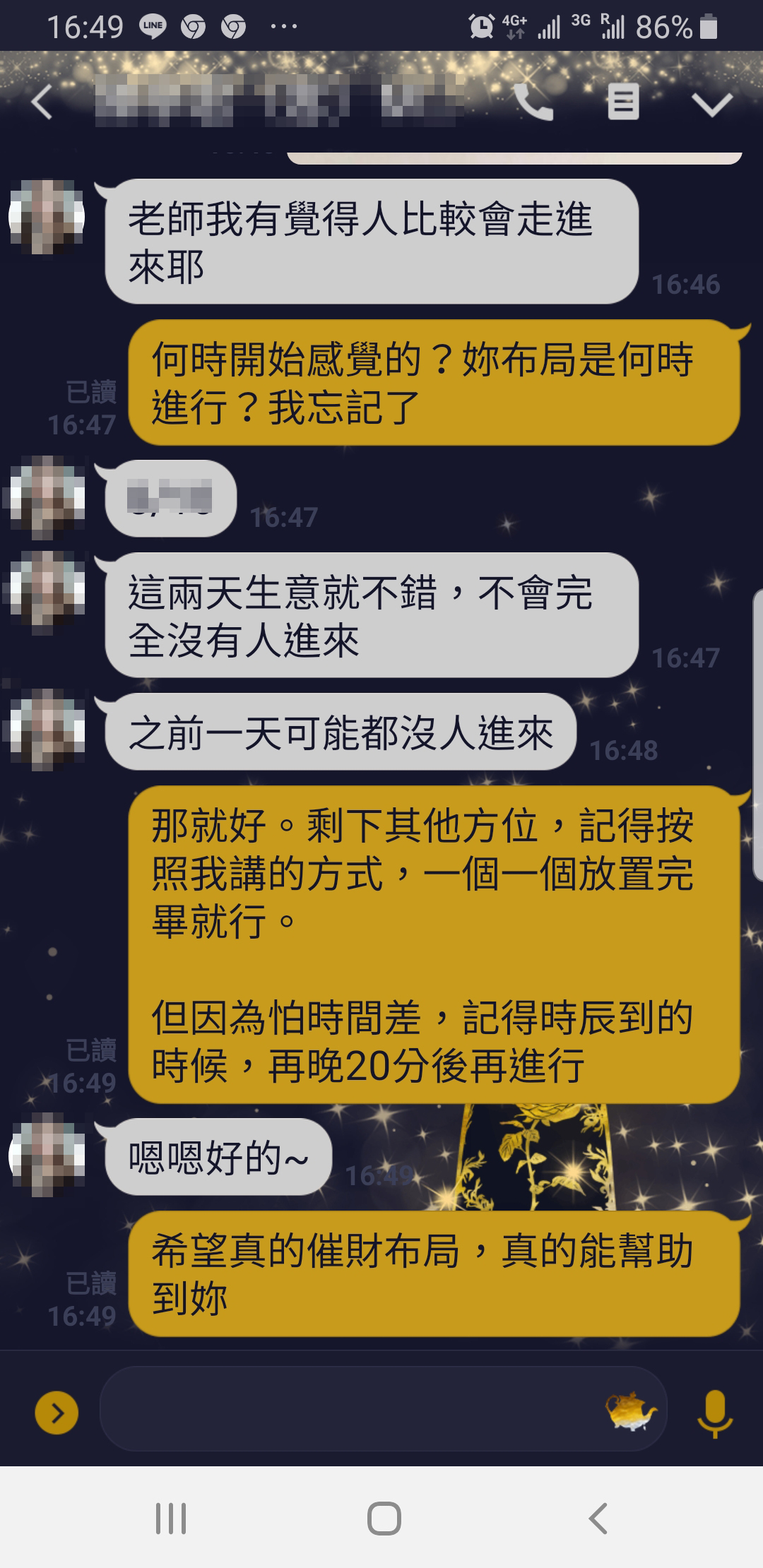The width and height of the screenshot is (763, 1568).
Task: Start a voice call with this contact
Action: click(x=533, y=104)
